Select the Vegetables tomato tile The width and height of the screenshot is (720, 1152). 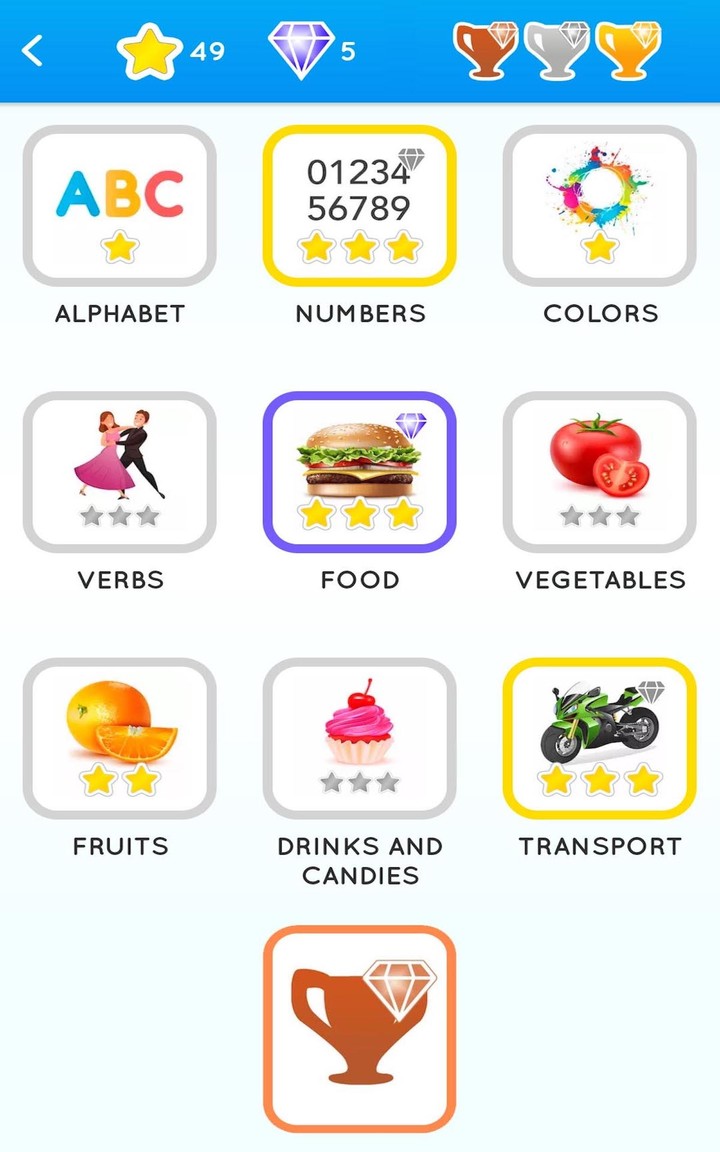(x=600, y=470)
